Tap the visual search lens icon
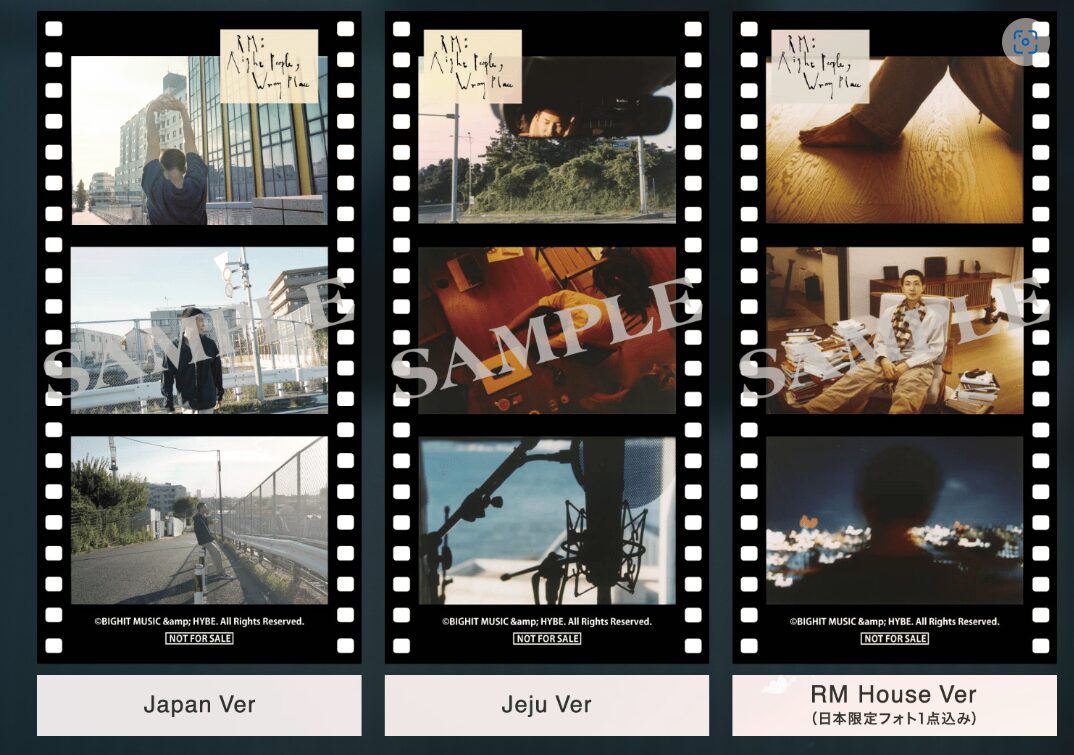1074x755 pixels. tap(1025, 42)
